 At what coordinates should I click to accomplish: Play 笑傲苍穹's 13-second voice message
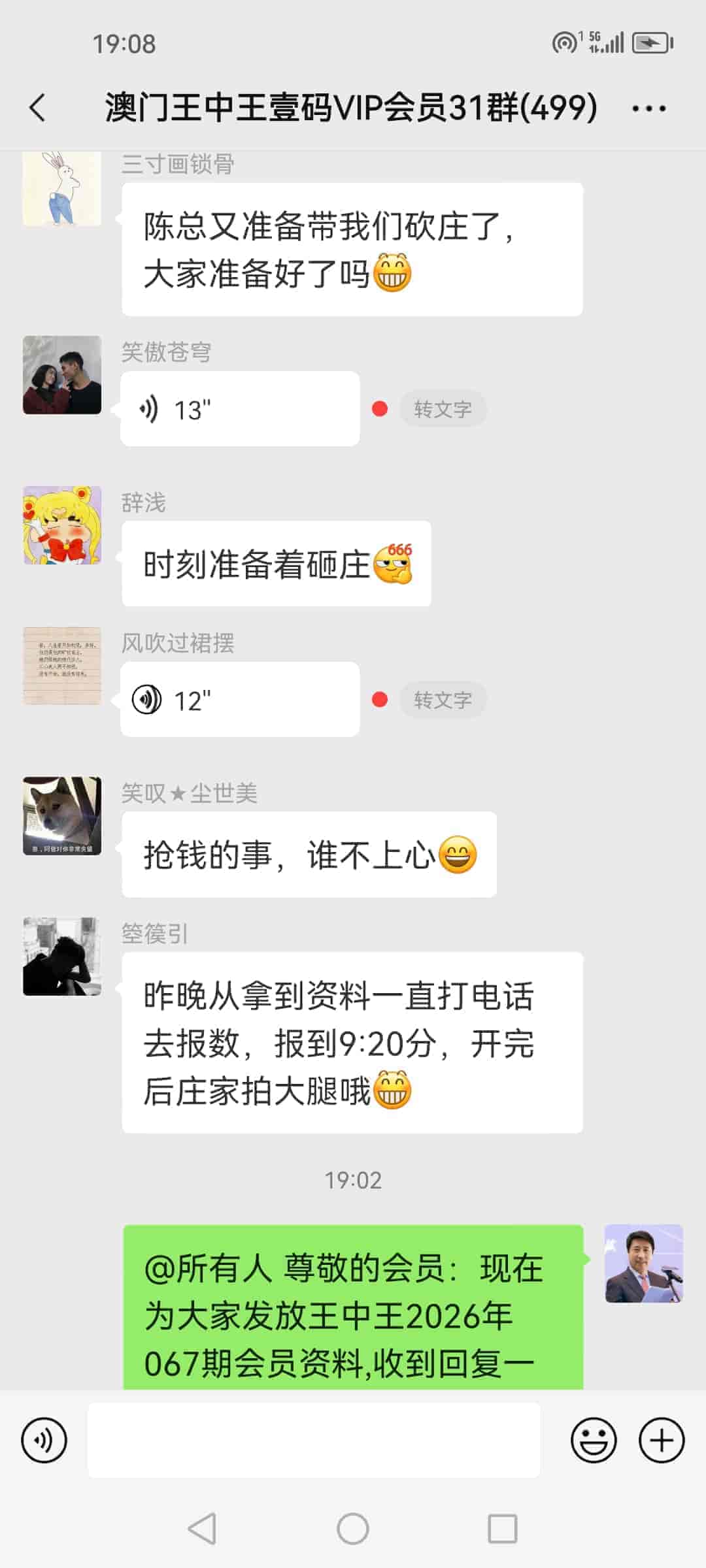(x=239, y=410)
